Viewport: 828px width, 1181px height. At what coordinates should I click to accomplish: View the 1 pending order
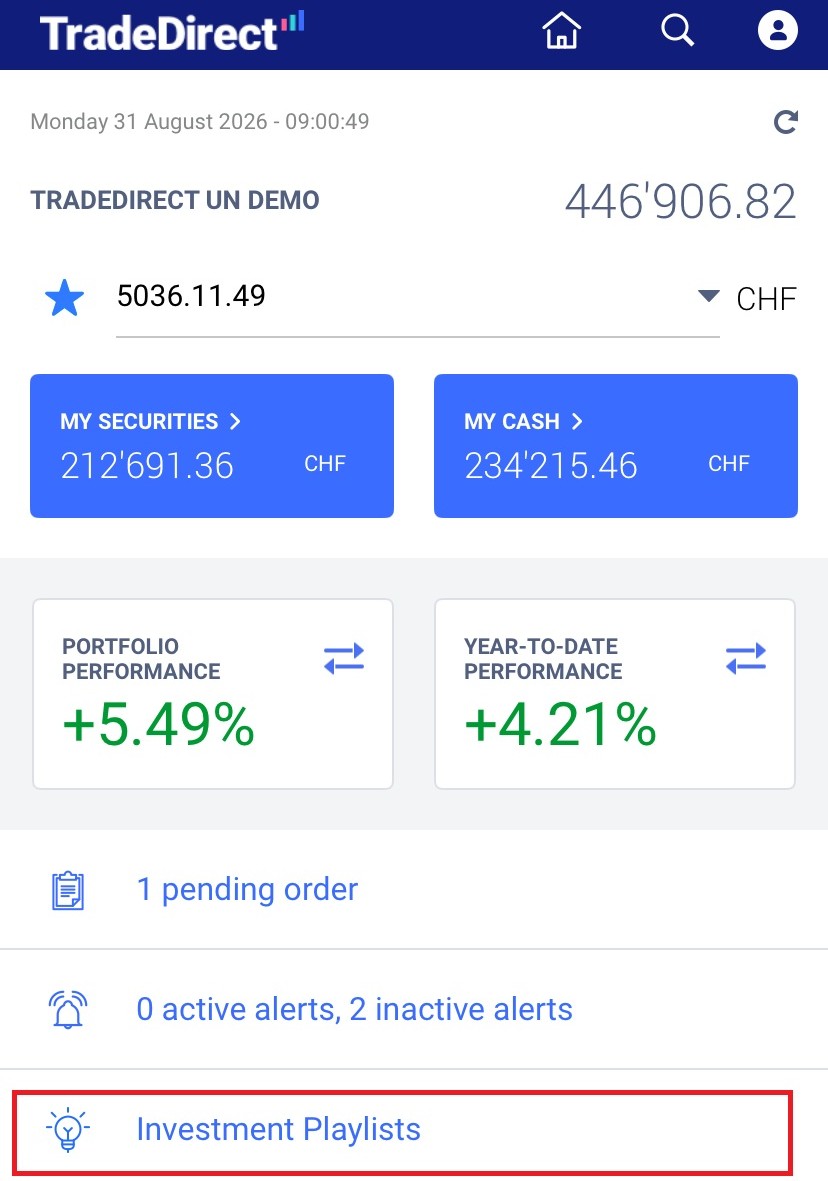coord(414,890)
